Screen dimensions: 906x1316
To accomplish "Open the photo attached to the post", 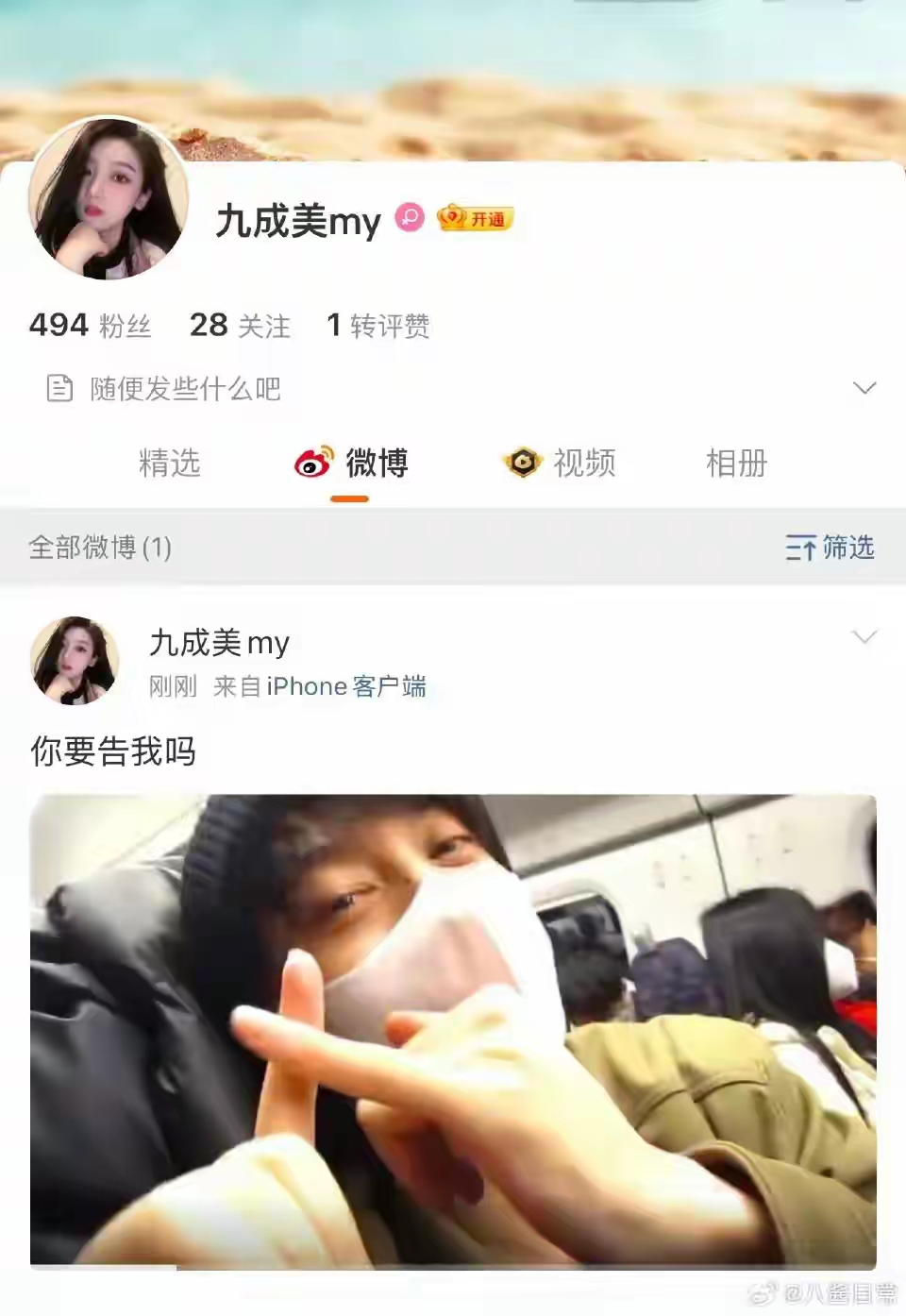I will click(x=453, y=1032).
